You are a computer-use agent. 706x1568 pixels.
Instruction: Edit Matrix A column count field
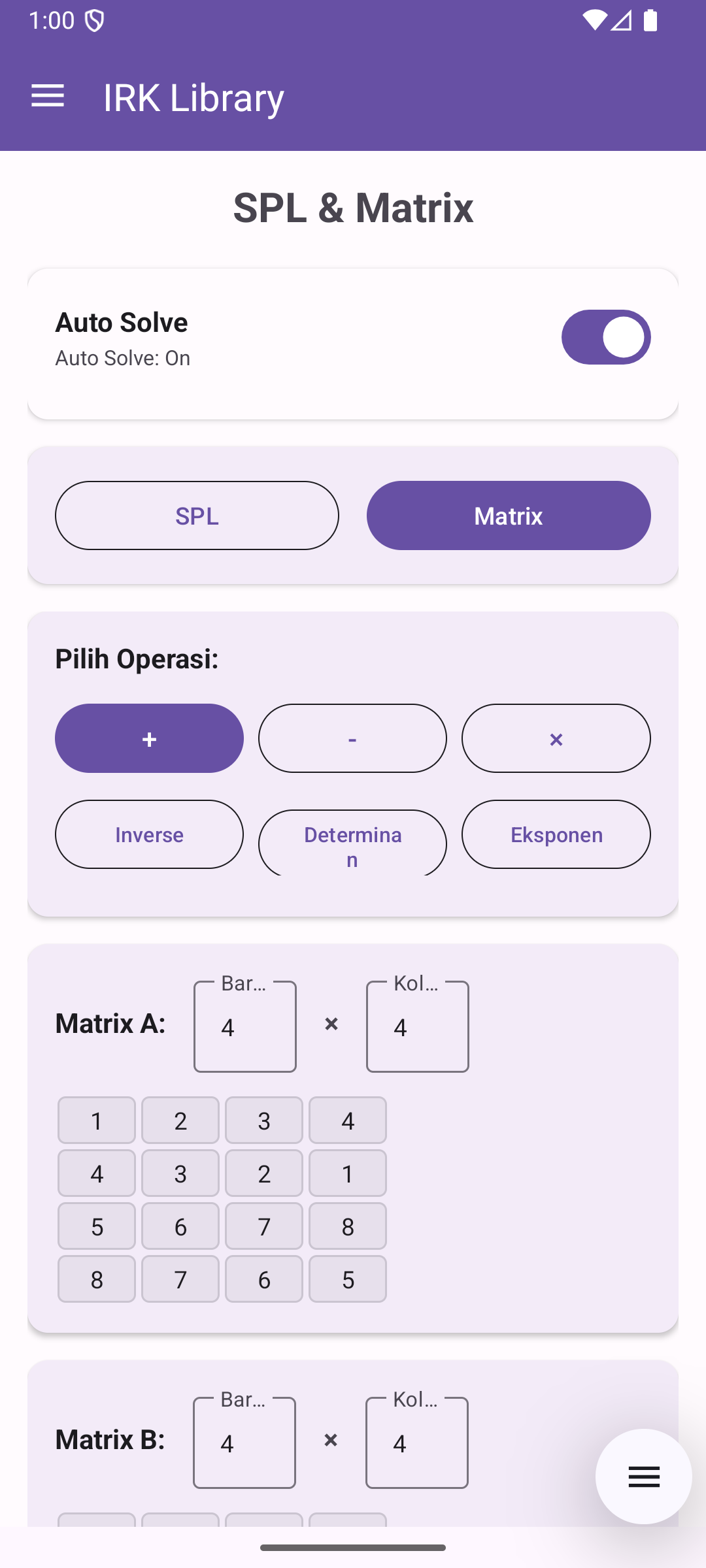418,1026
